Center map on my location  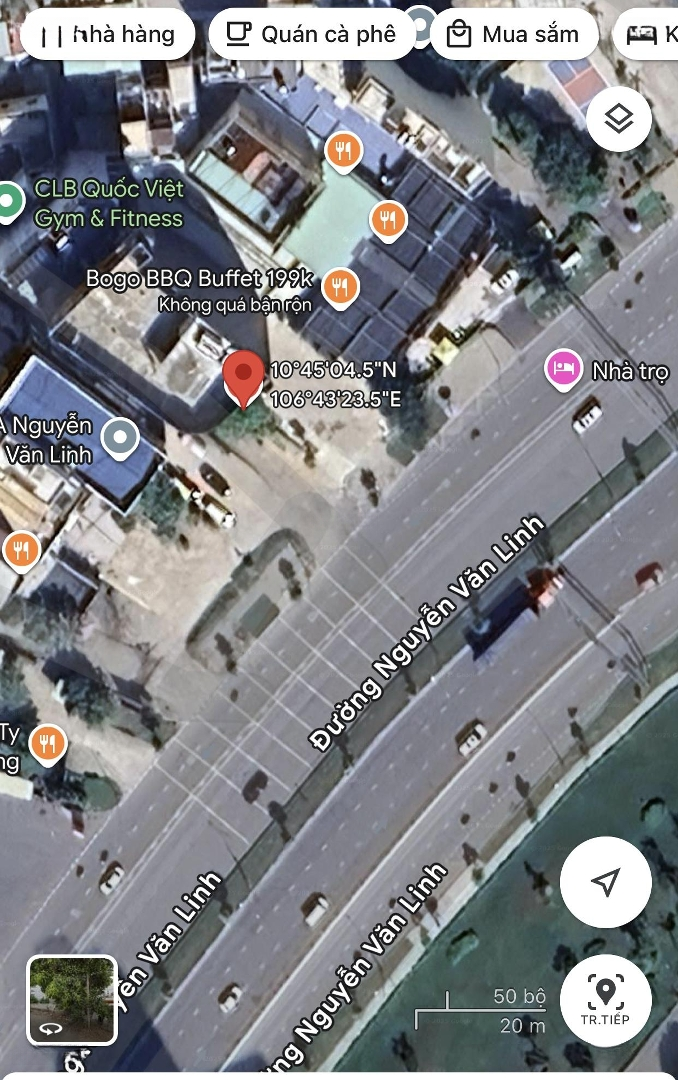point(605,882)
